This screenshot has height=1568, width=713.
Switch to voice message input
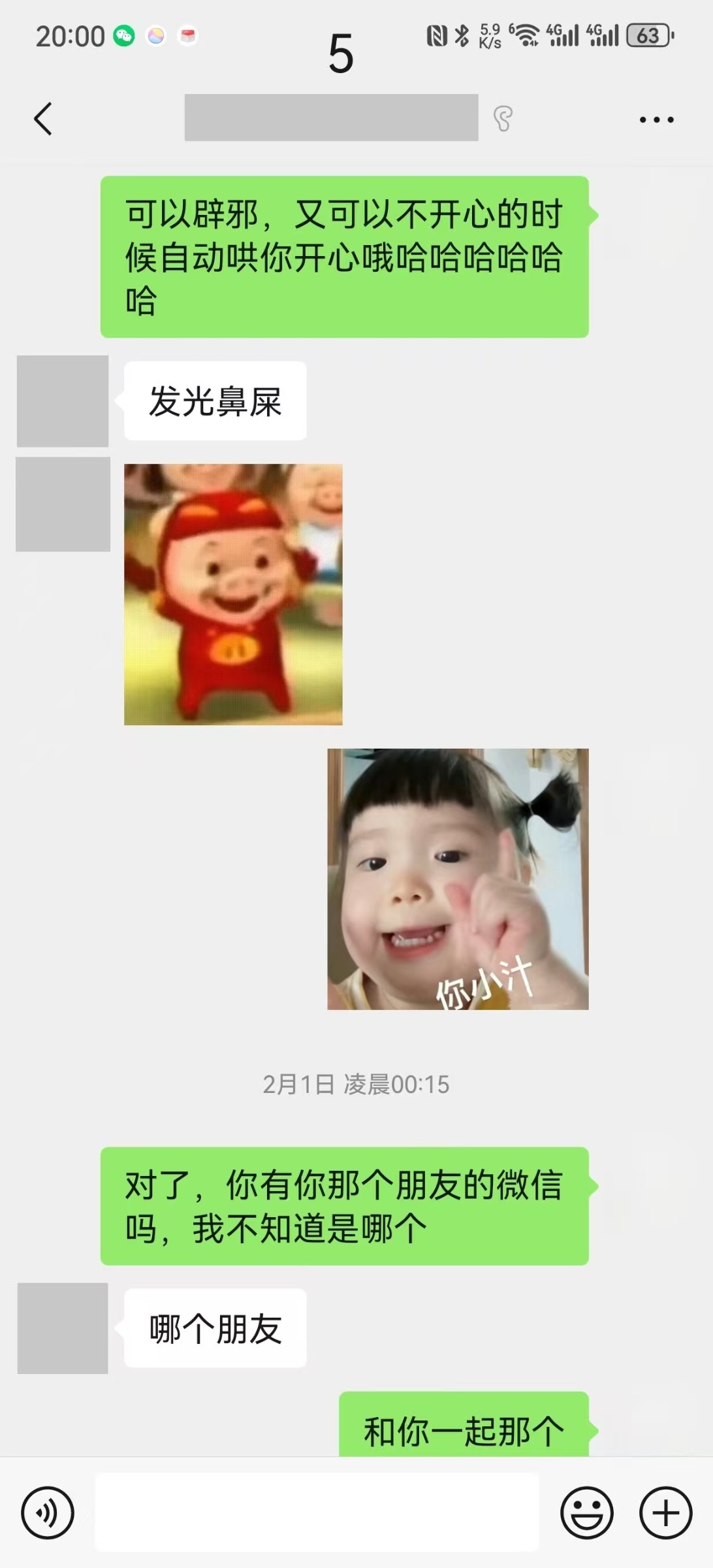pos(48,1512)
